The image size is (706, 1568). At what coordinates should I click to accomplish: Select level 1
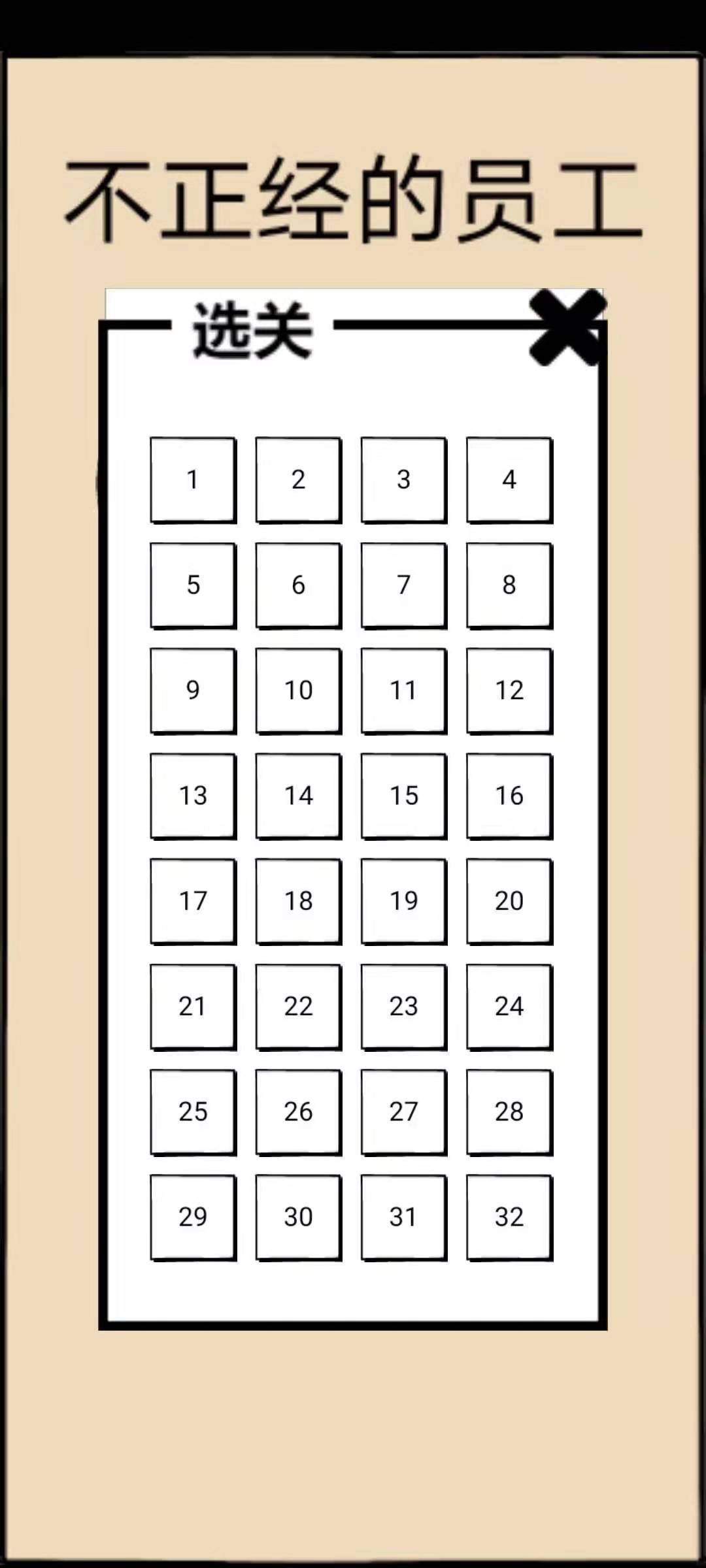click(x=193, y=480)
